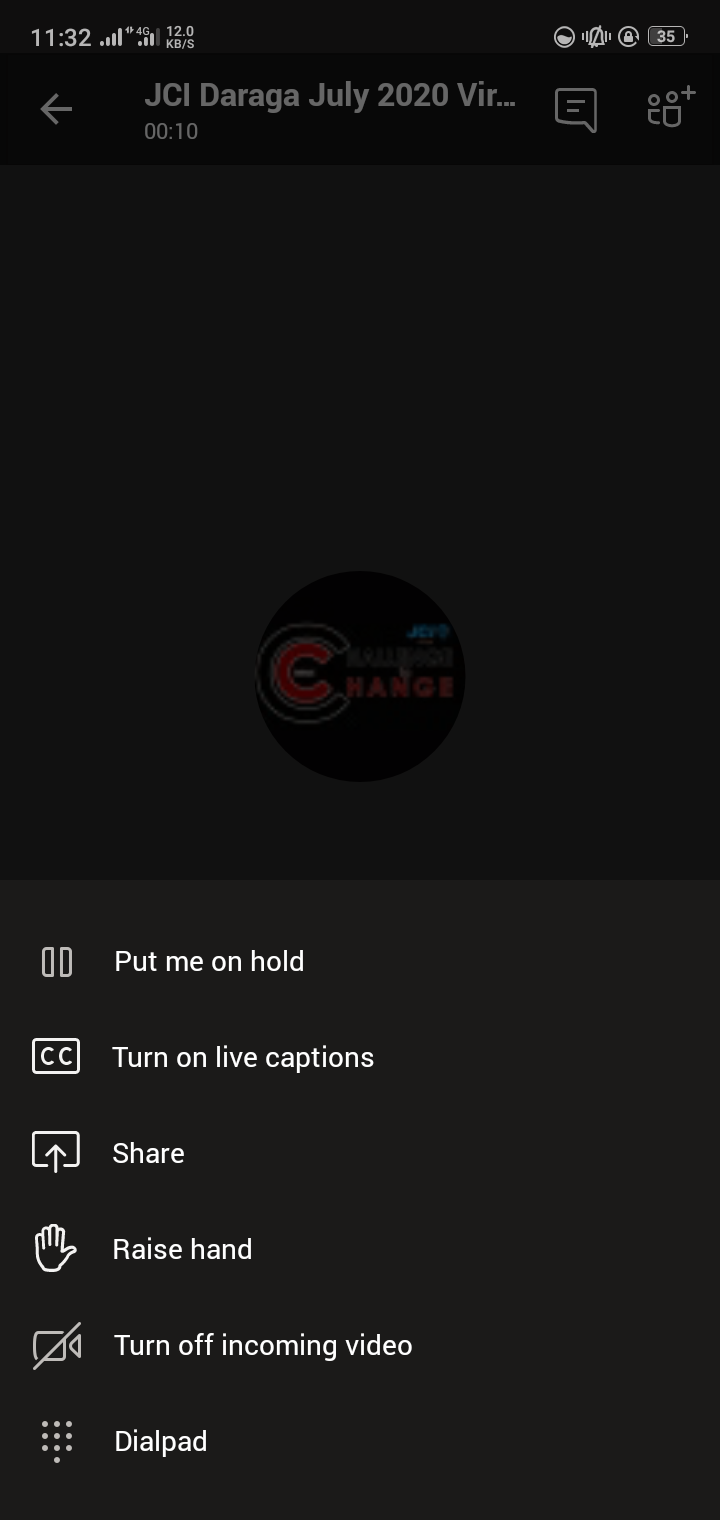Screen dimensions: 720x1520
Task: Open the add participants icon
Action: 671,108
